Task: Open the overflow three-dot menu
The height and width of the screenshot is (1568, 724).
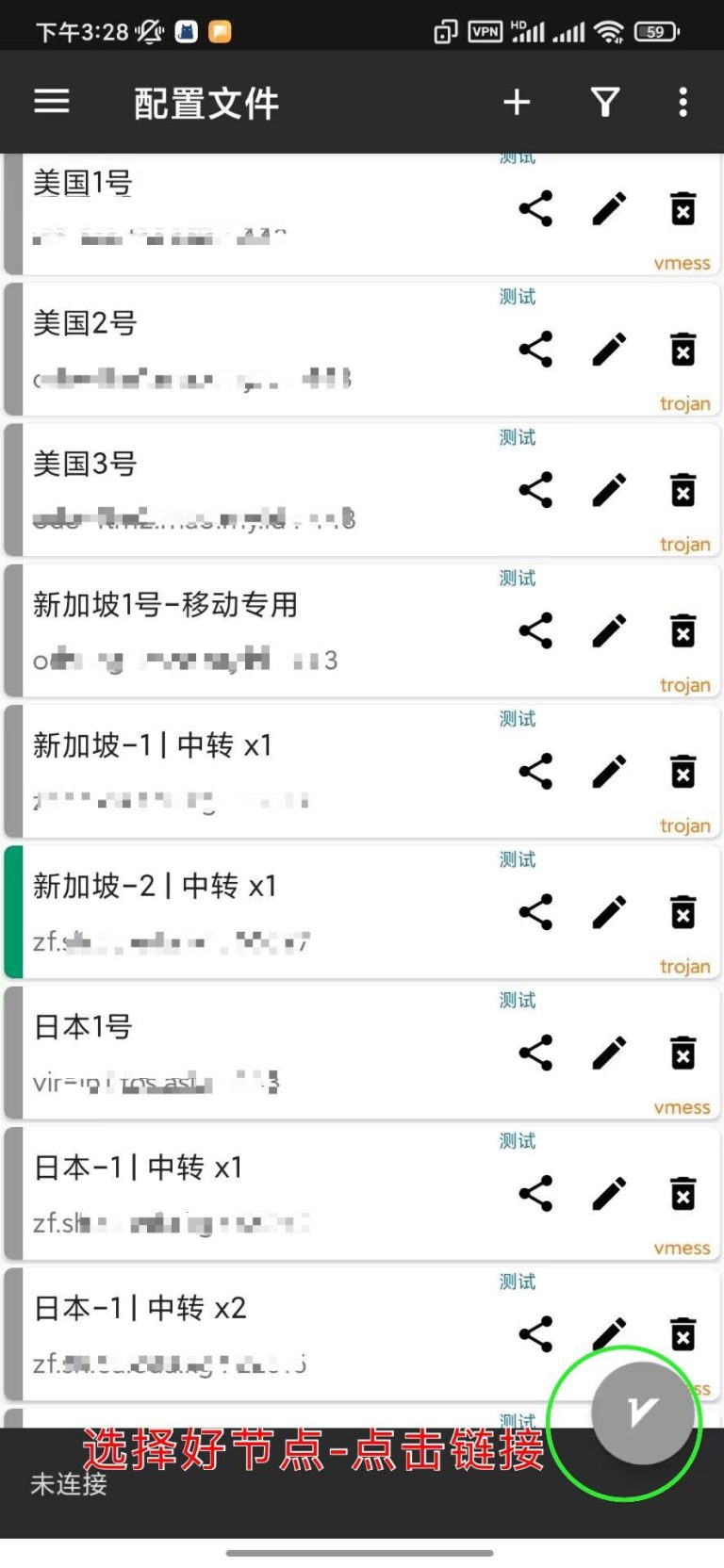Action: (x=683, y=101)
